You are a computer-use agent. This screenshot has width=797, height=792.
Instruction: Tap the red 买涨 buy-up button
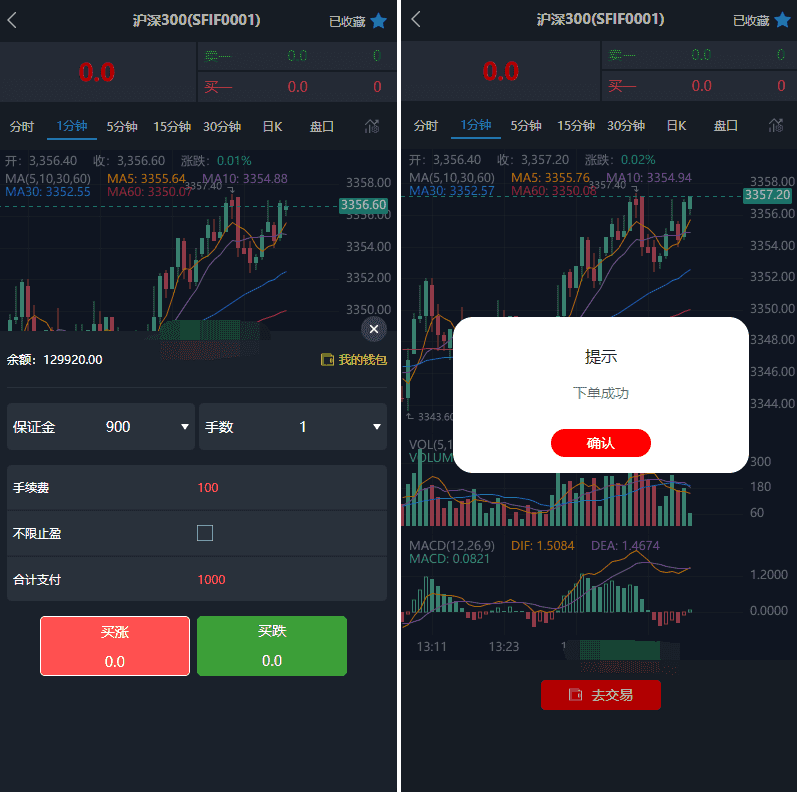click(115, 646)
